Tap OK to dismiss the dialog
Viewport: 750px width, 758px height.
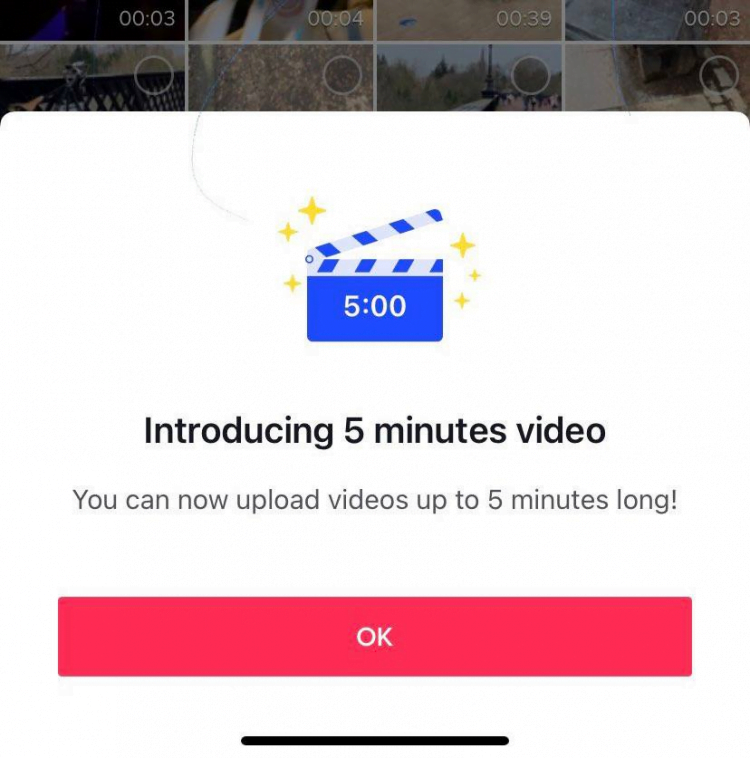coord(374,637)
